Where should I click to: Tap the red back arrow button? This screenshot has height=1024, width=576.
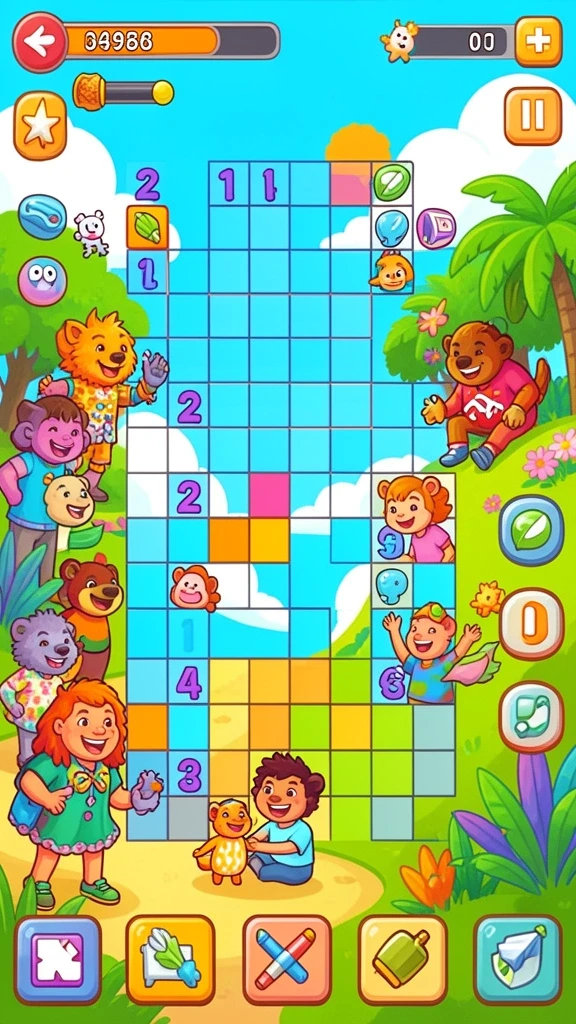(x=40, y=42)
